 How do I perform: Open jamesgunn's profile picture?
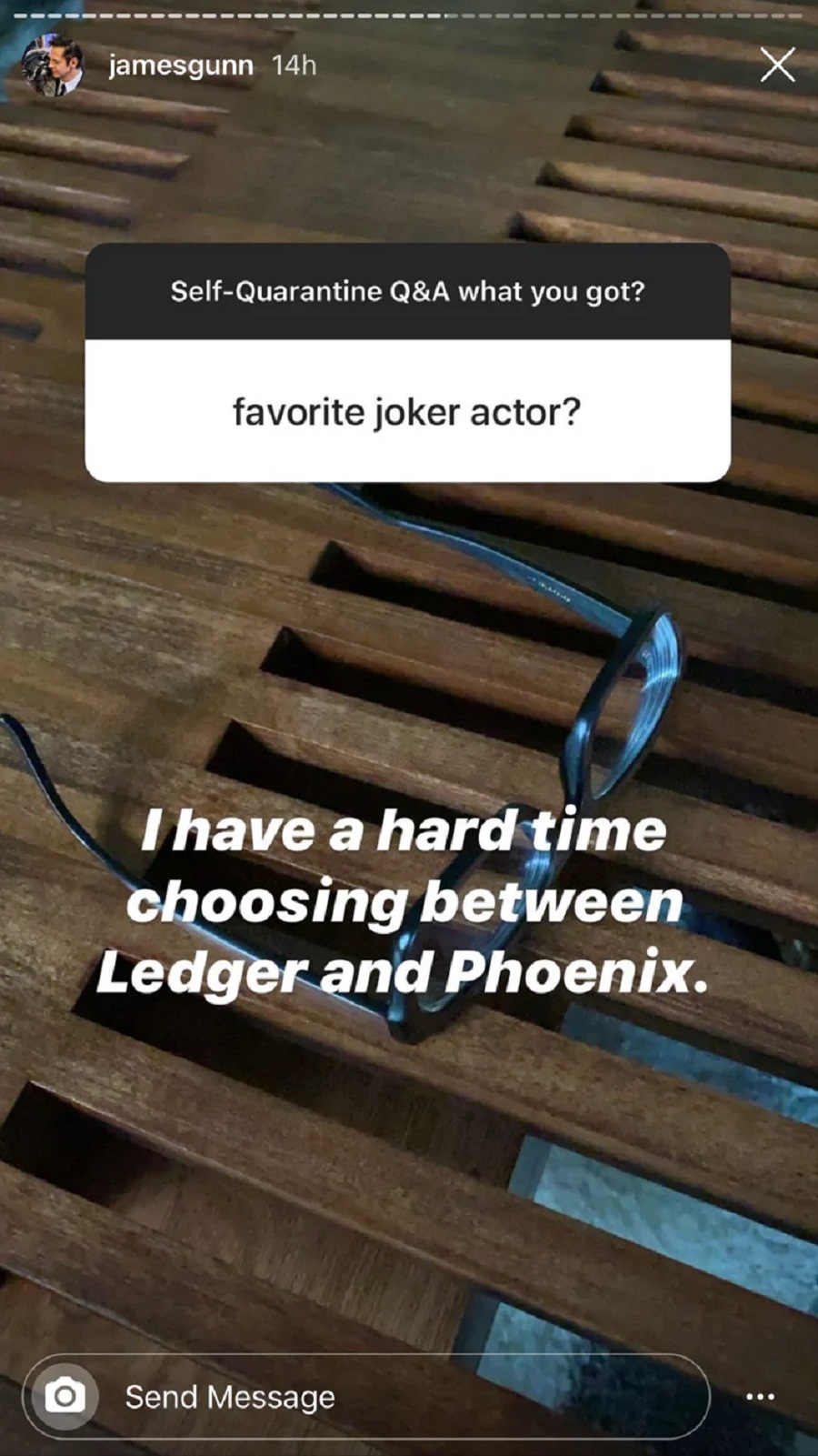pyautogui.click(x=52, y=65)
